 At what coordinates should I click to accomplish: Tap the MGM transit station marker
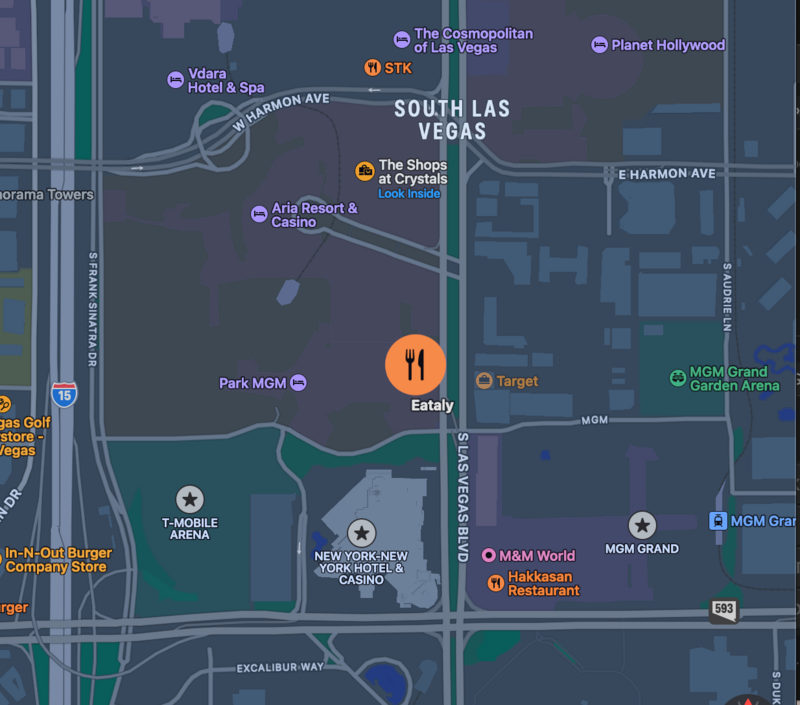(718, 521)
